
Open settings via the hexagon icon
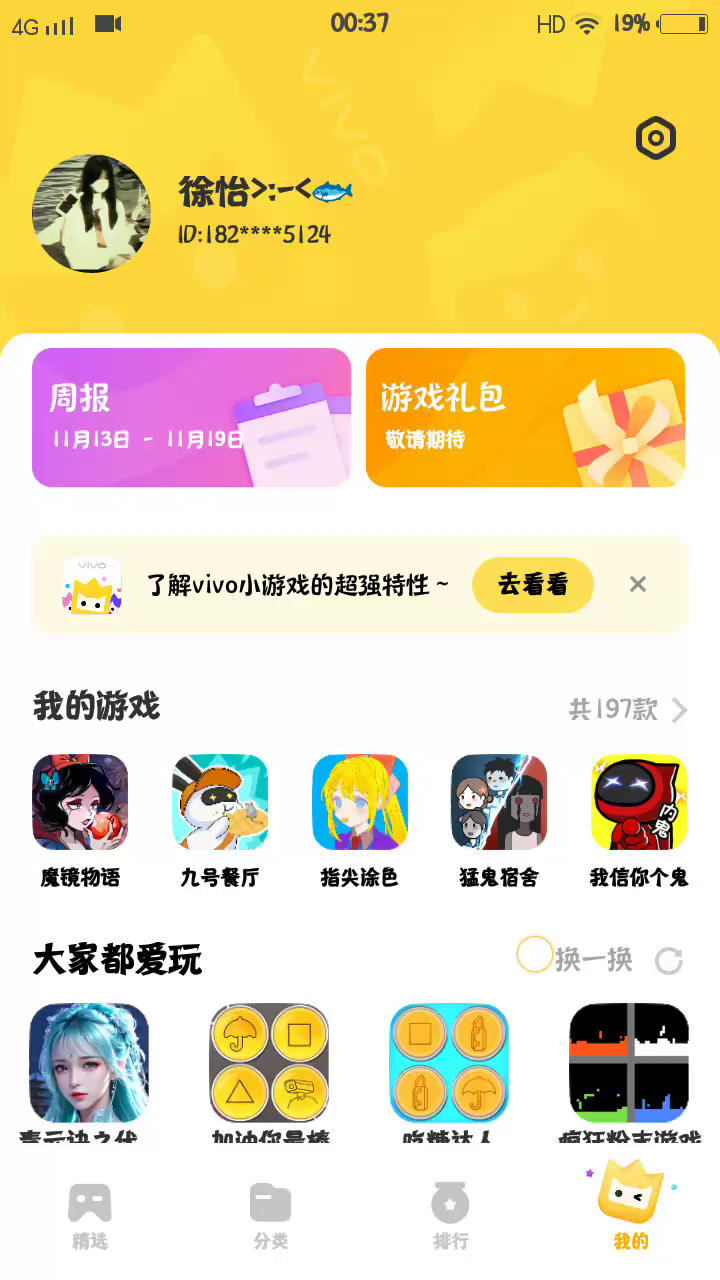point(656,139)
